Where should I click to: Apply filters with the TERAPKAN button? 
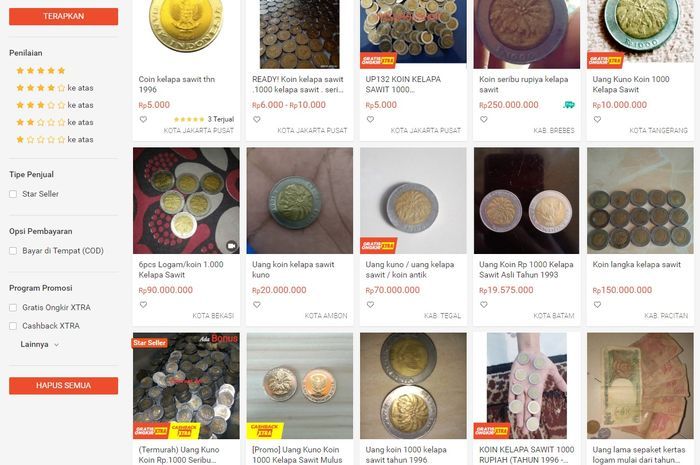(x=63, y=16)
